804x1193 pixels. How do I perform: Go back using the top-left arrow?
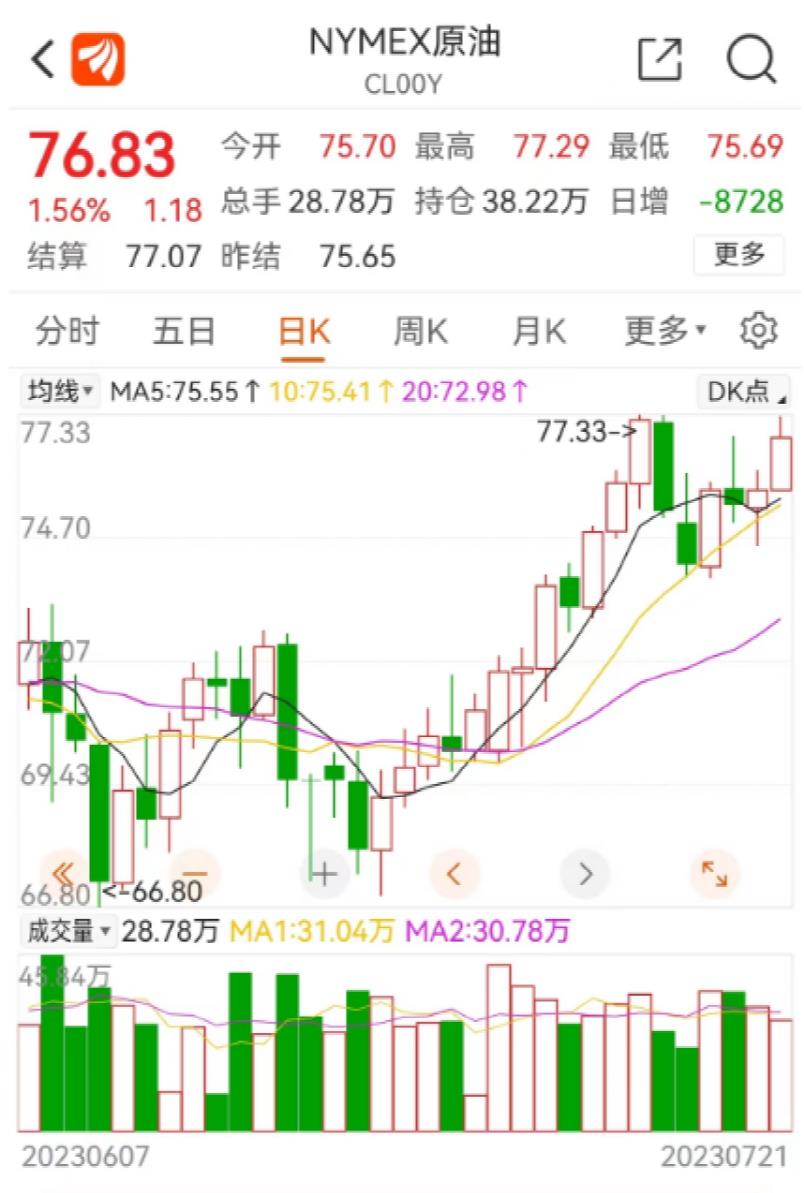(x=42, y=59)
